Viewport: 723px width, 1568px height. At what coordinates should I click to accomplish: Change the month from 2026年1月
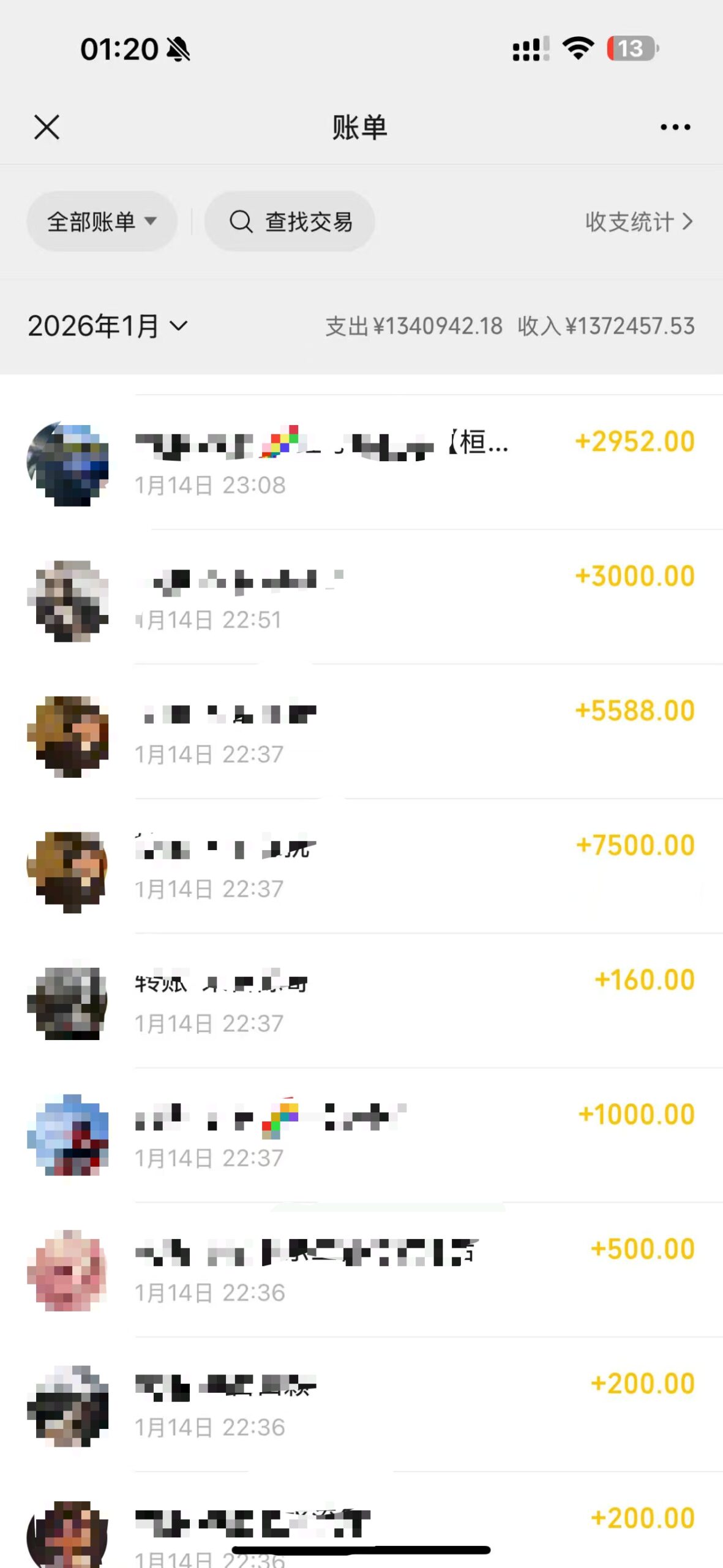(x=107, y=326)
